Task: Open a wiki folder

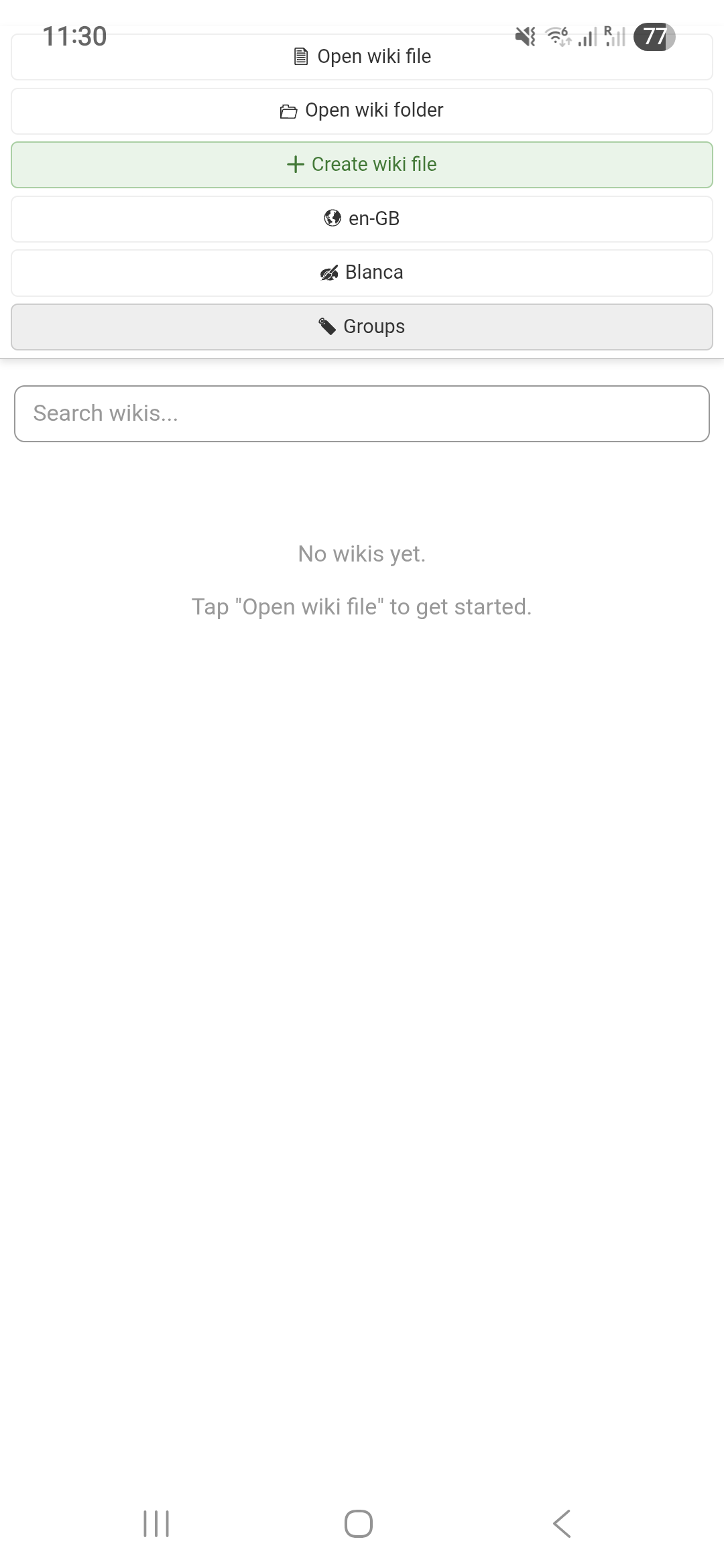Action: click(x=362, y=111)
